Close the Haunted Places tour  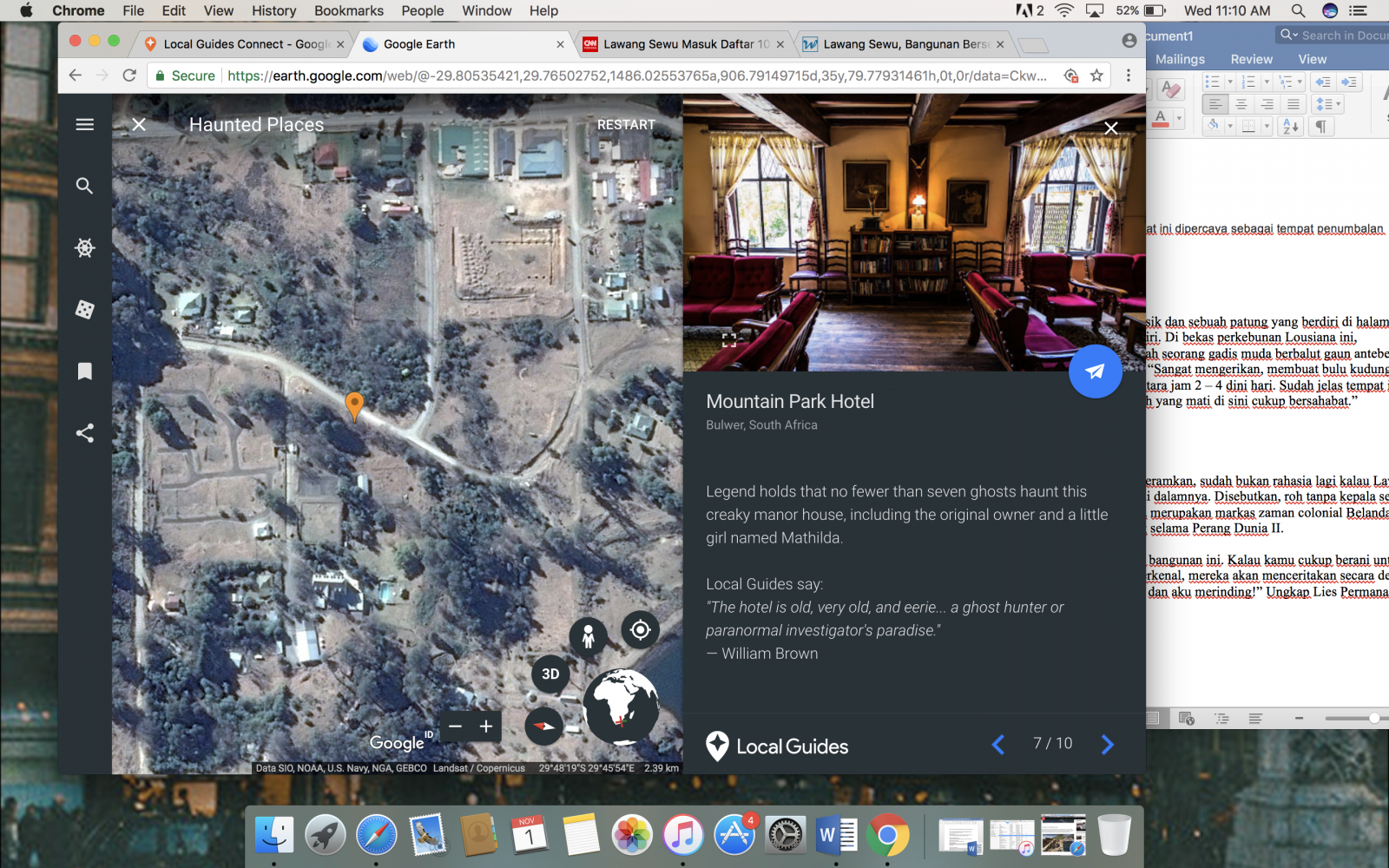point(139,125)
